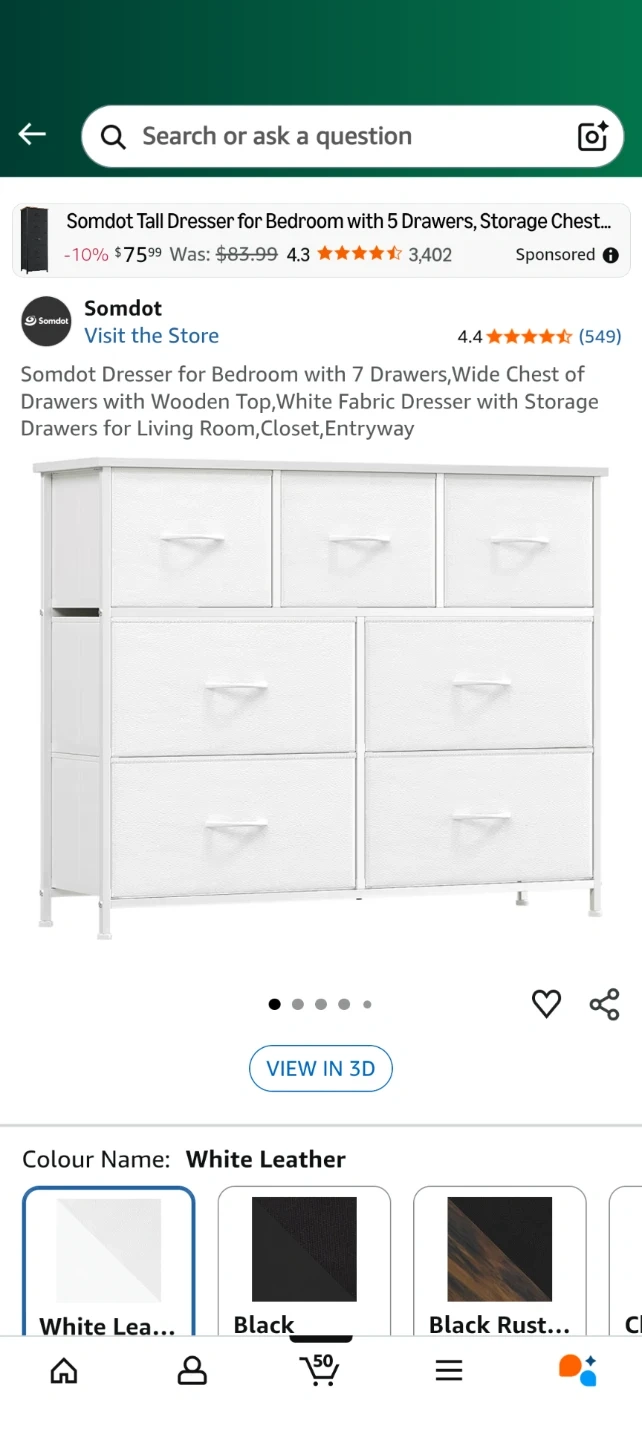
Task: Enlarge the white dresser product image
Action: pos(321,698)
